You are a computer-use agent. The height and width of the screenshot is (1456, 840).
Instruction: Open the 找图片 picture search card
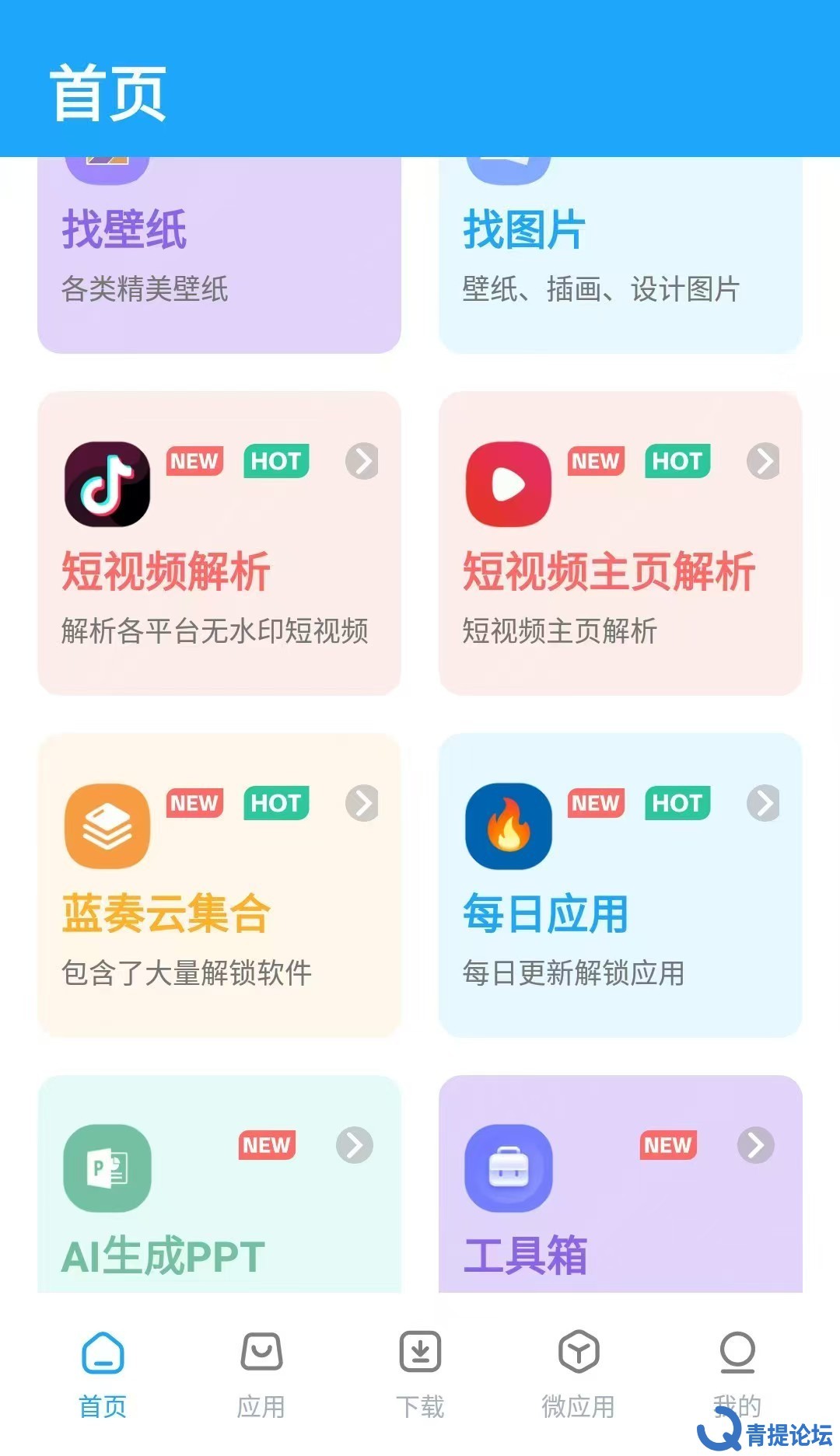click(621, 255)
